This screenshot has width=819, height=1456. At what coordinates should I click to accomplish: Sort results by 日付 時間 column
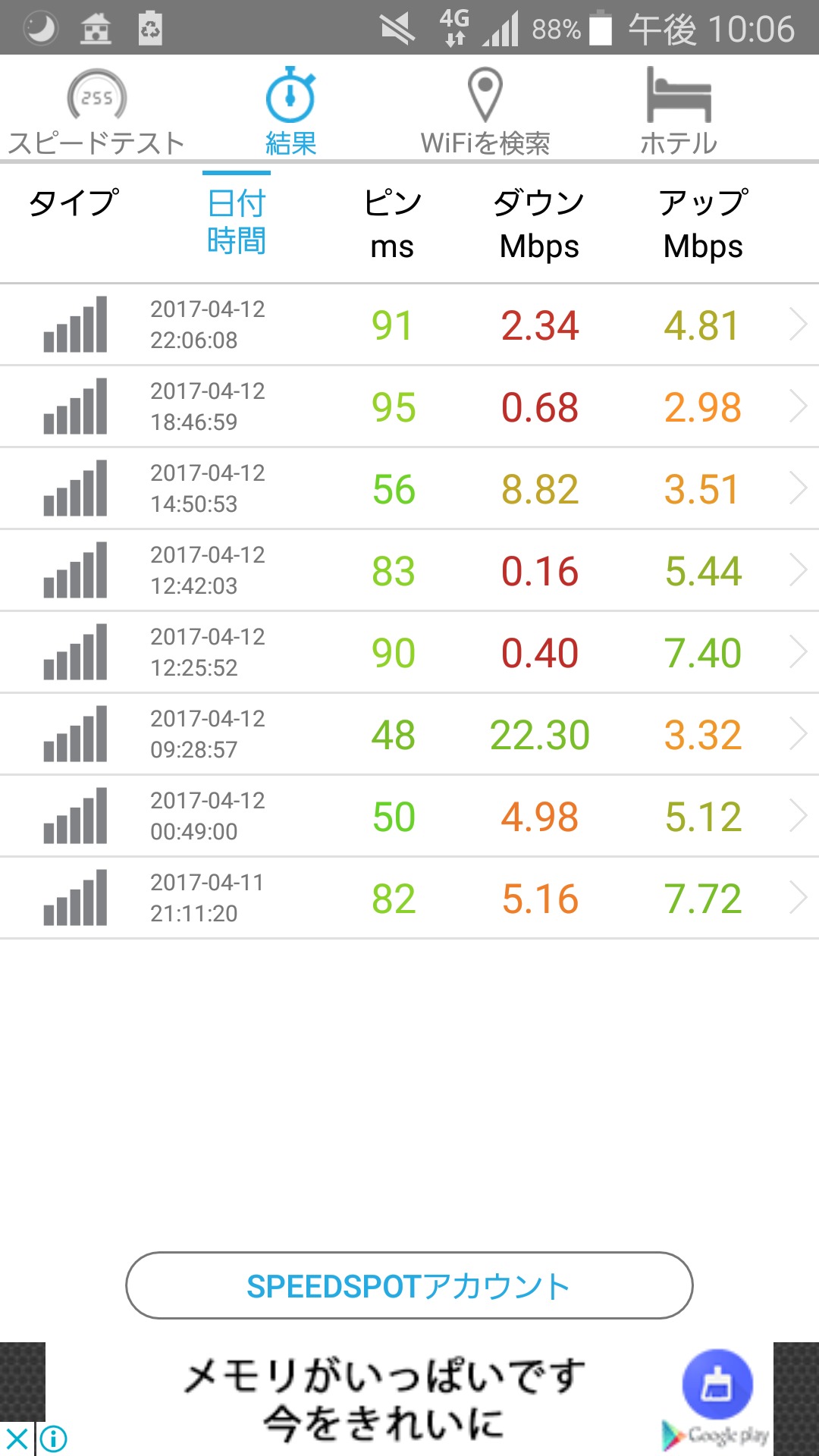pos(237,222)
